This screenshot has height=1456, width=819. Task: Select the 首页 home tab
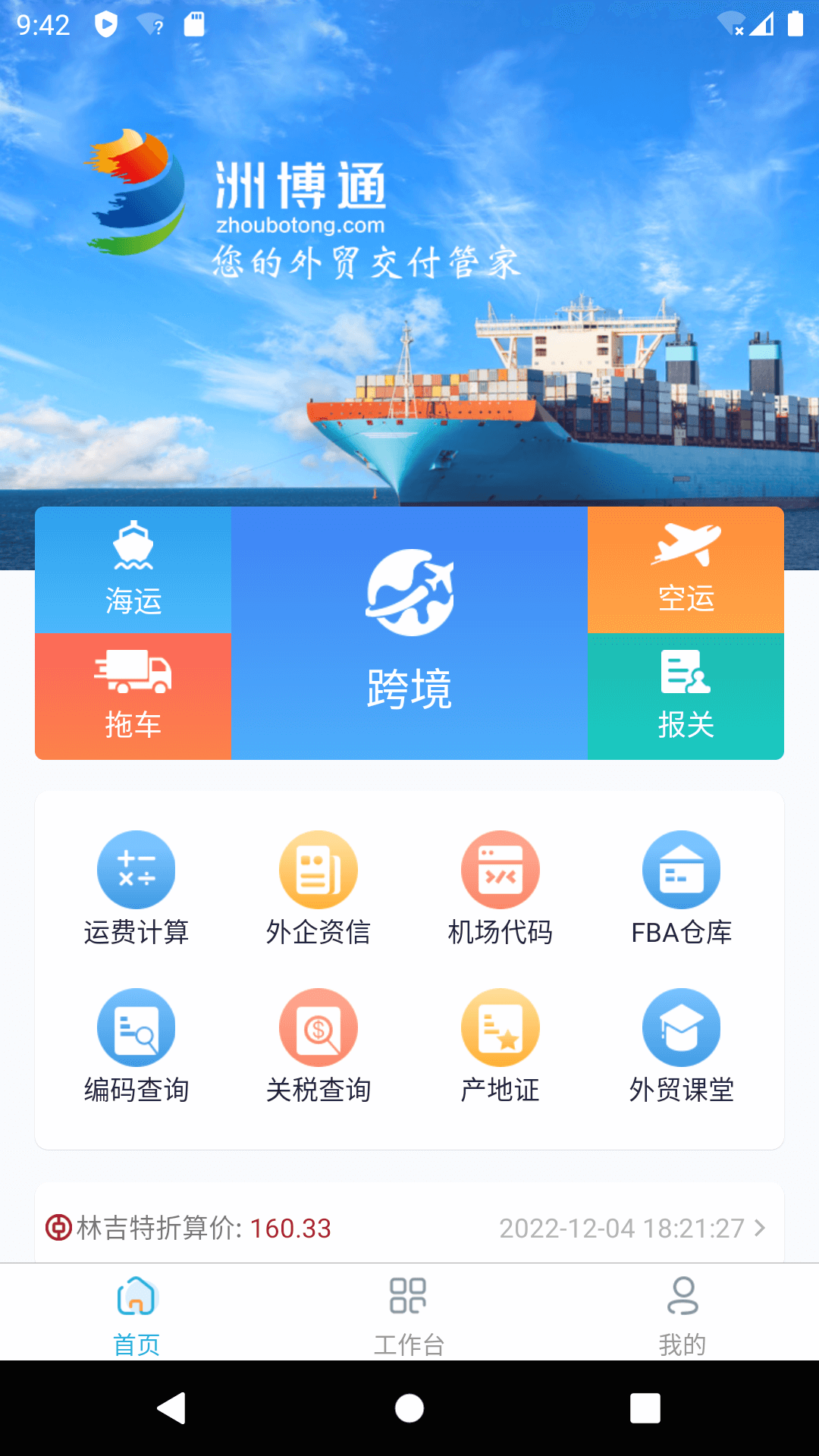(136, 1313)
